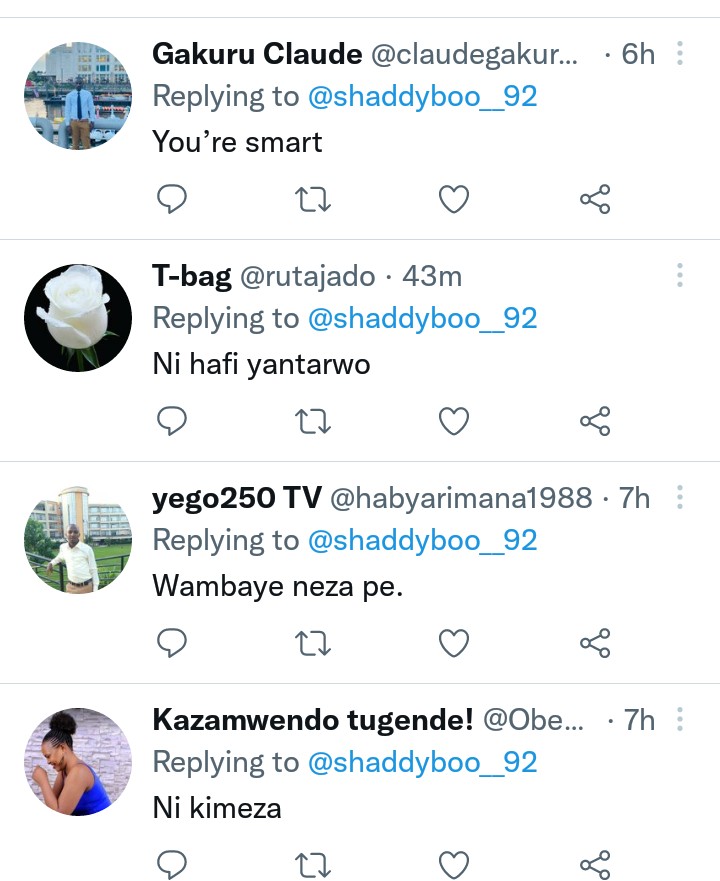Viewport: 720px width, 881px height.
Task: Open T-bag's profile picture
Action: tap(78, 318)
